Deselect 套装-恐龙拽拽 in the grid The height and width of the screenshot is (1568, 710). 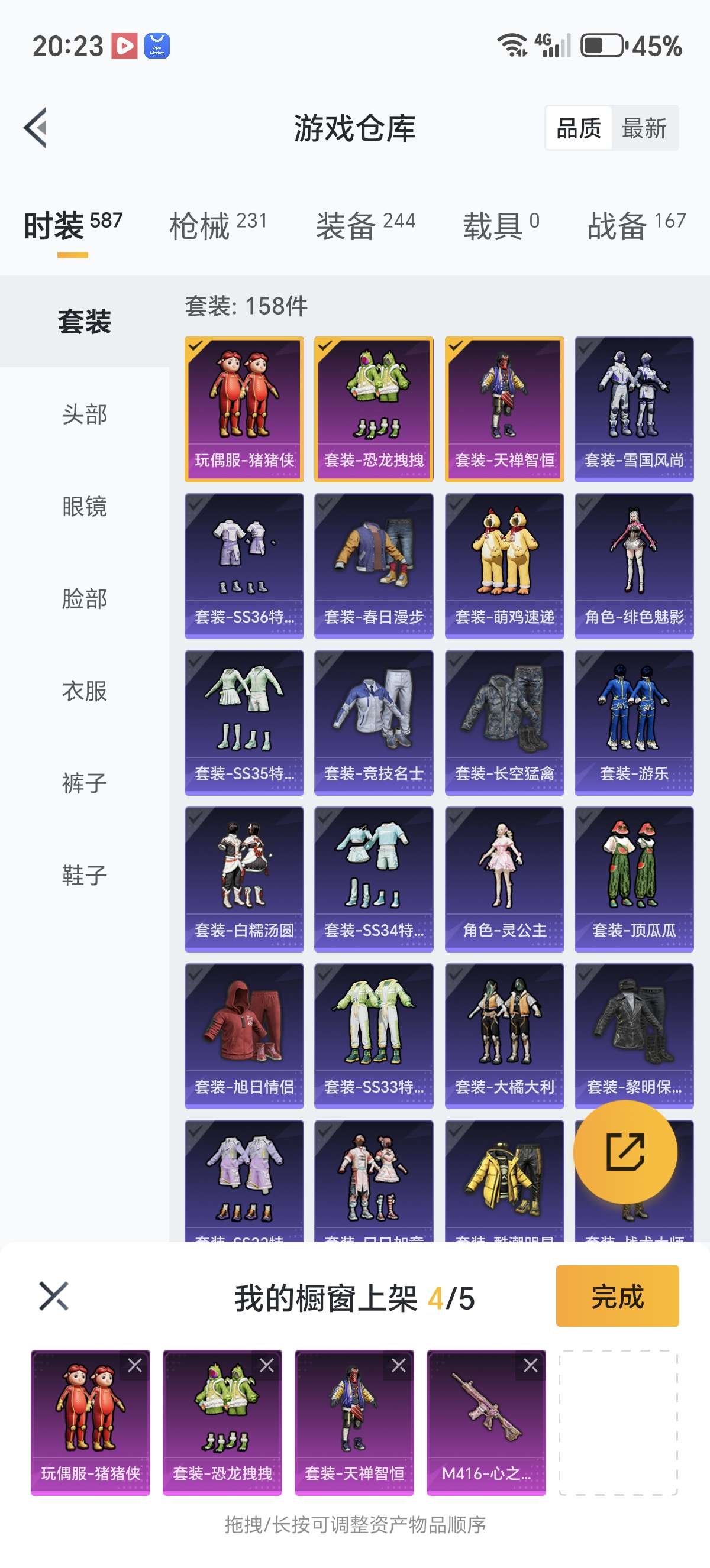pos(373,409)
